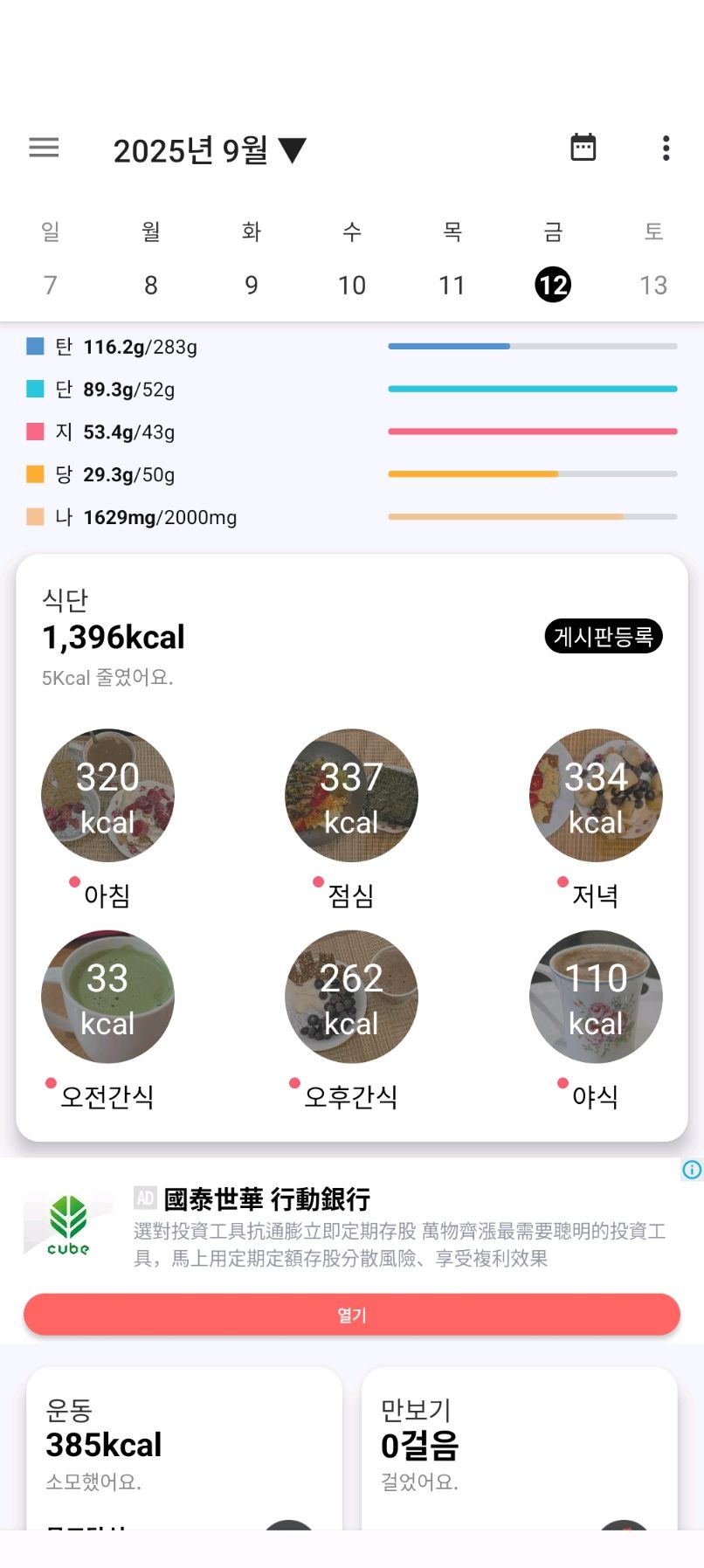Open the 아침 meal with 320 kcal

107,796
